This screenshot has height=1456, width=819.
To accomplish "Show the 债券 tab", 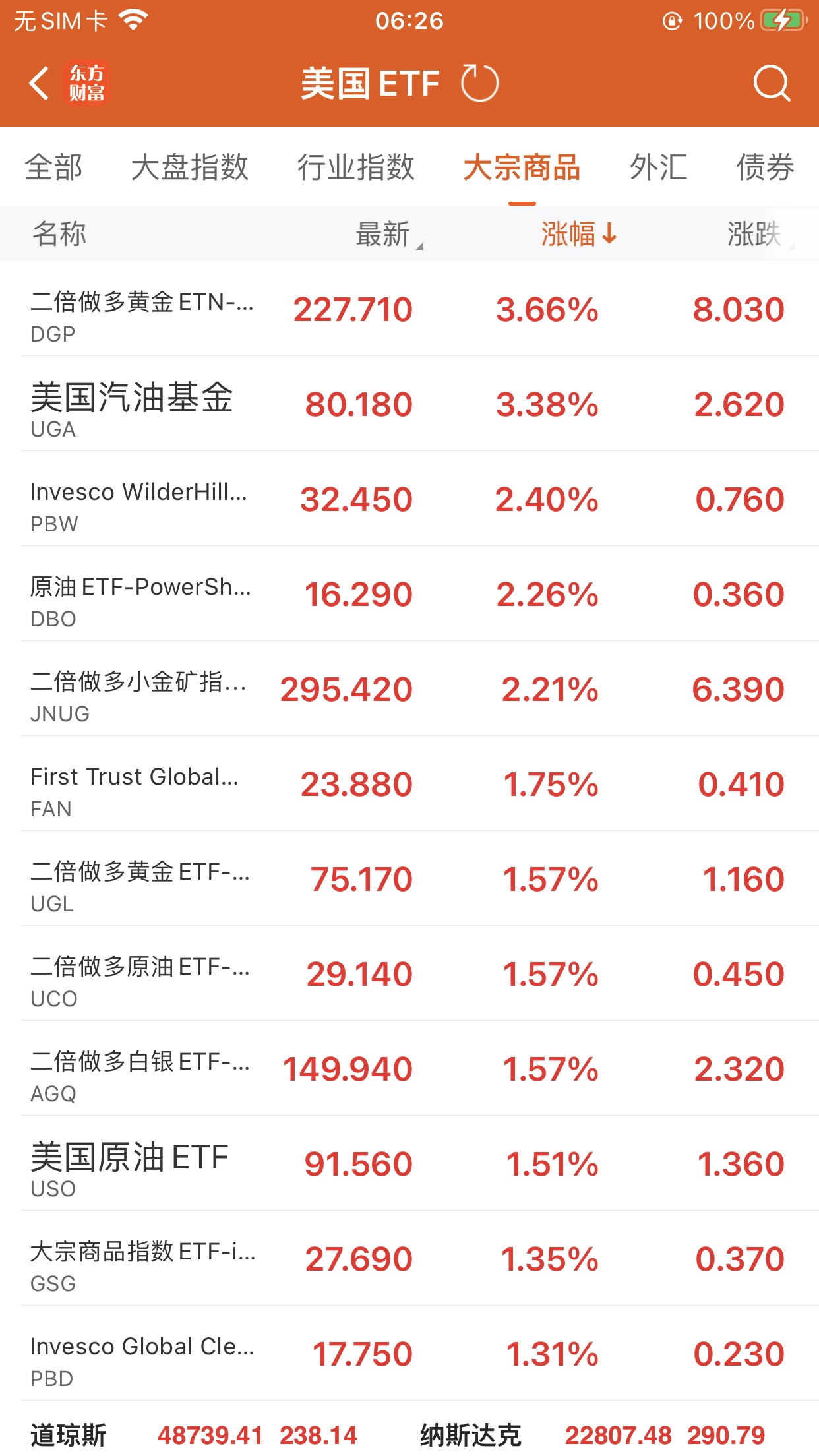I will coord(765,167).
